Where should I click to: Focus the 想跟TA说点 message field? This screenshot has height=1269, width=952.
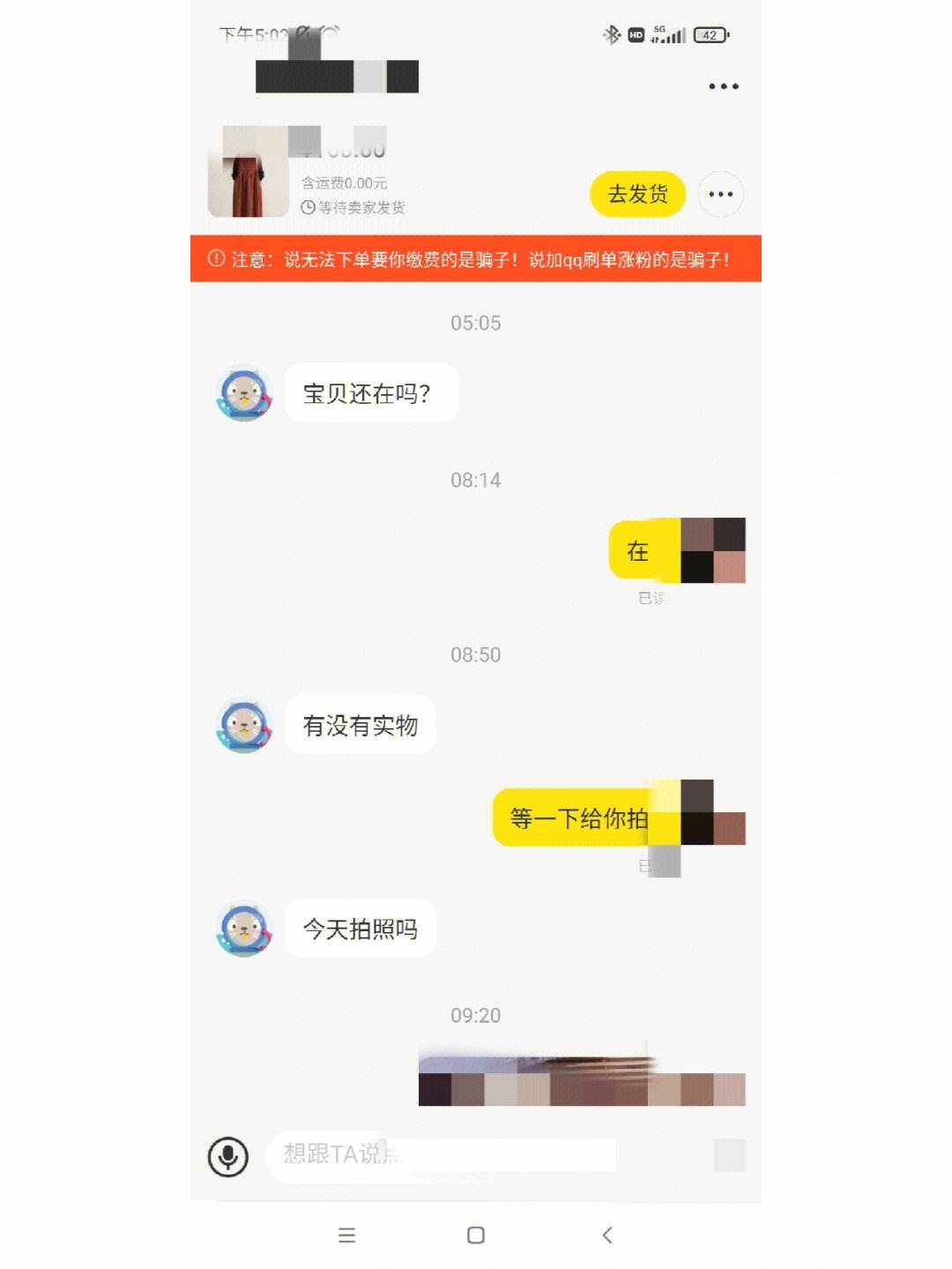click(441, 1154)
